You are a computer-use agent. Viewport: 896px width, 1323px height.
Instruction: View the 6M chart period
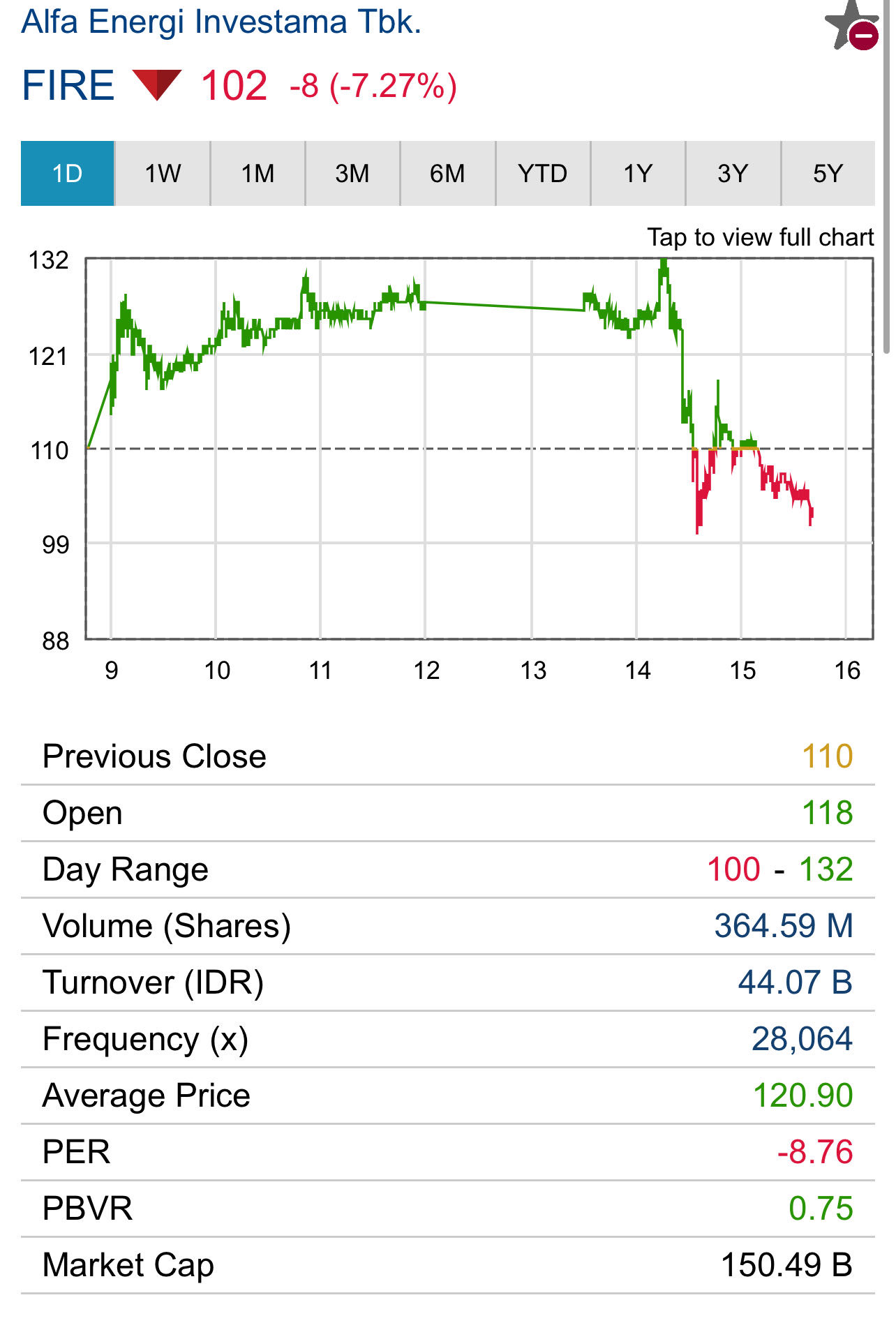(447, 173)
